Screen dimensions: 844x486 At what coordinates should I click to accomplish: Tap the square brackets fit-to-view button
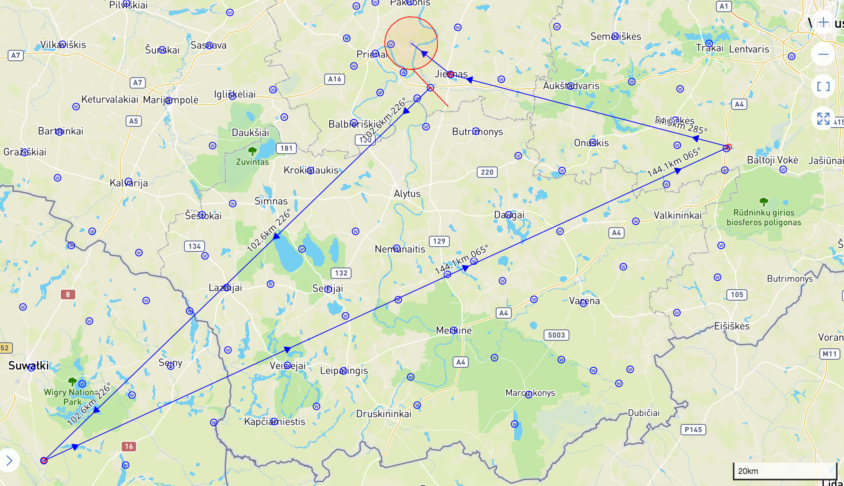[823, 86]
